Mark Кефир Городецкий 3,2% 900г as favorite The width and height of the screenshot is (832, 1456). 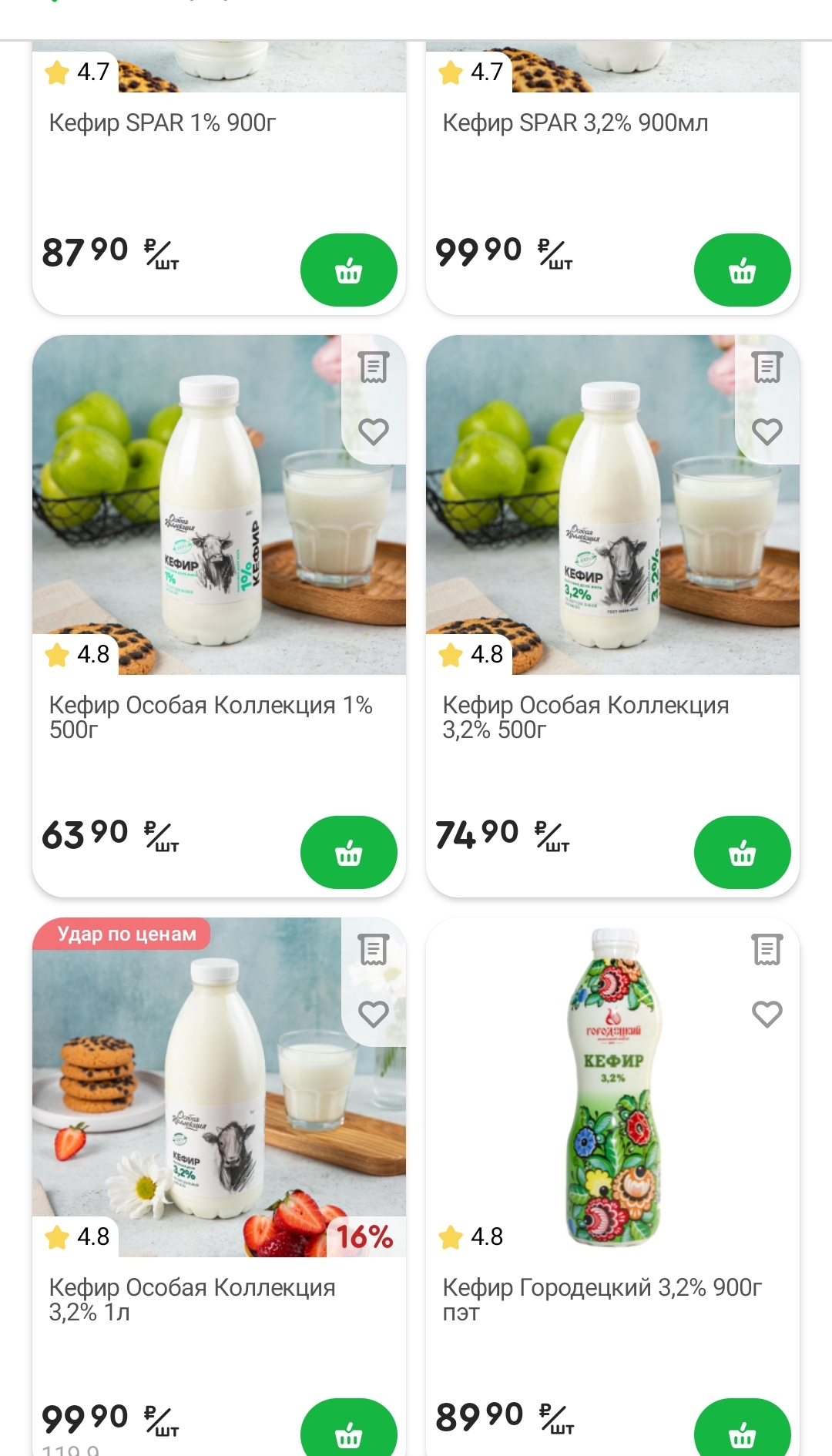767,1014
